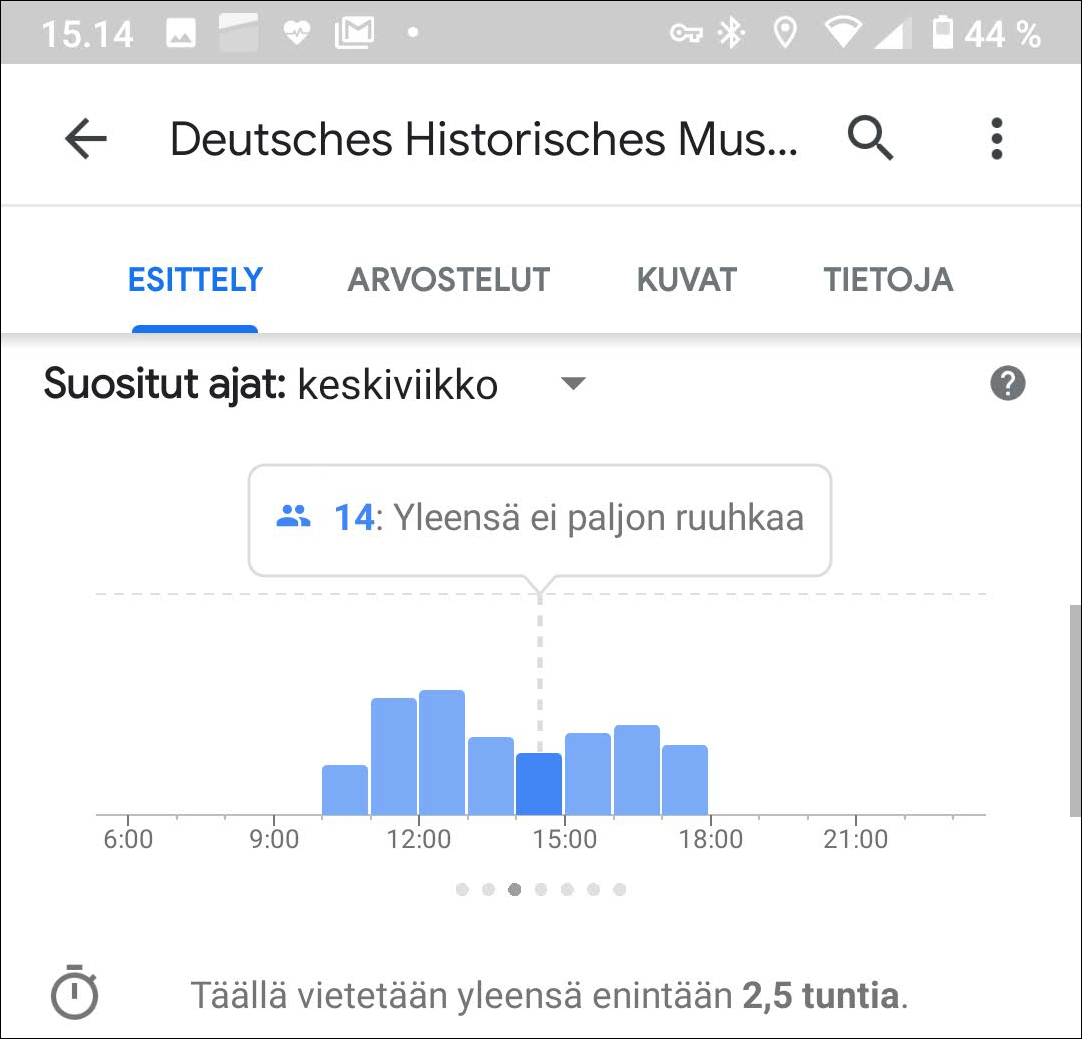Go back using the arrow icon
Image resolution: width=1082 pixels, height=1039 pixels.
86,139
